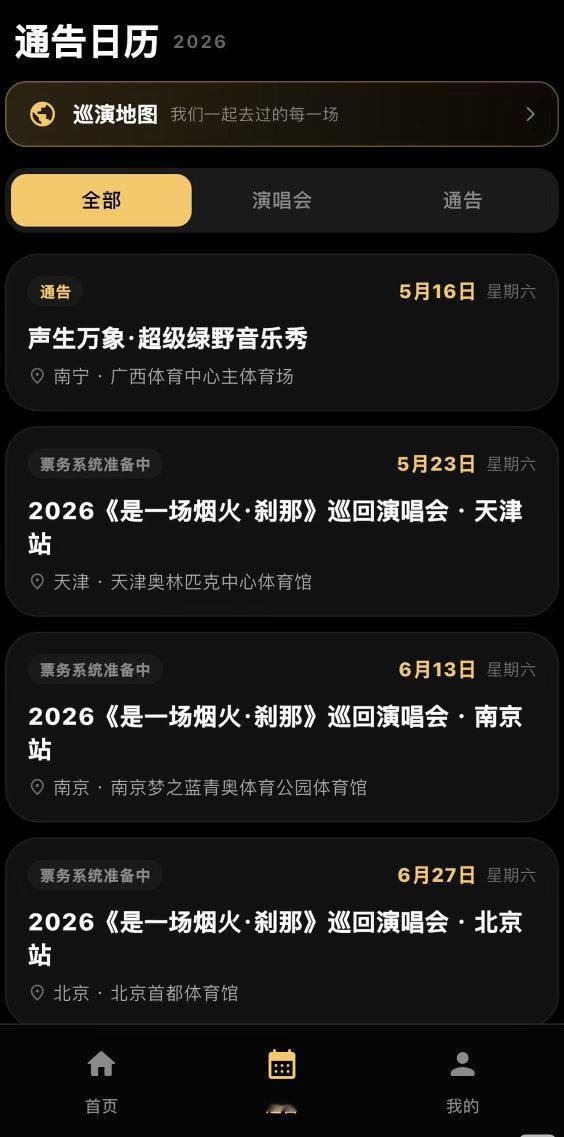Switch to the 演唱会 tab
Viewport: 564px width, 1137px height.
[x=282, y=200]
